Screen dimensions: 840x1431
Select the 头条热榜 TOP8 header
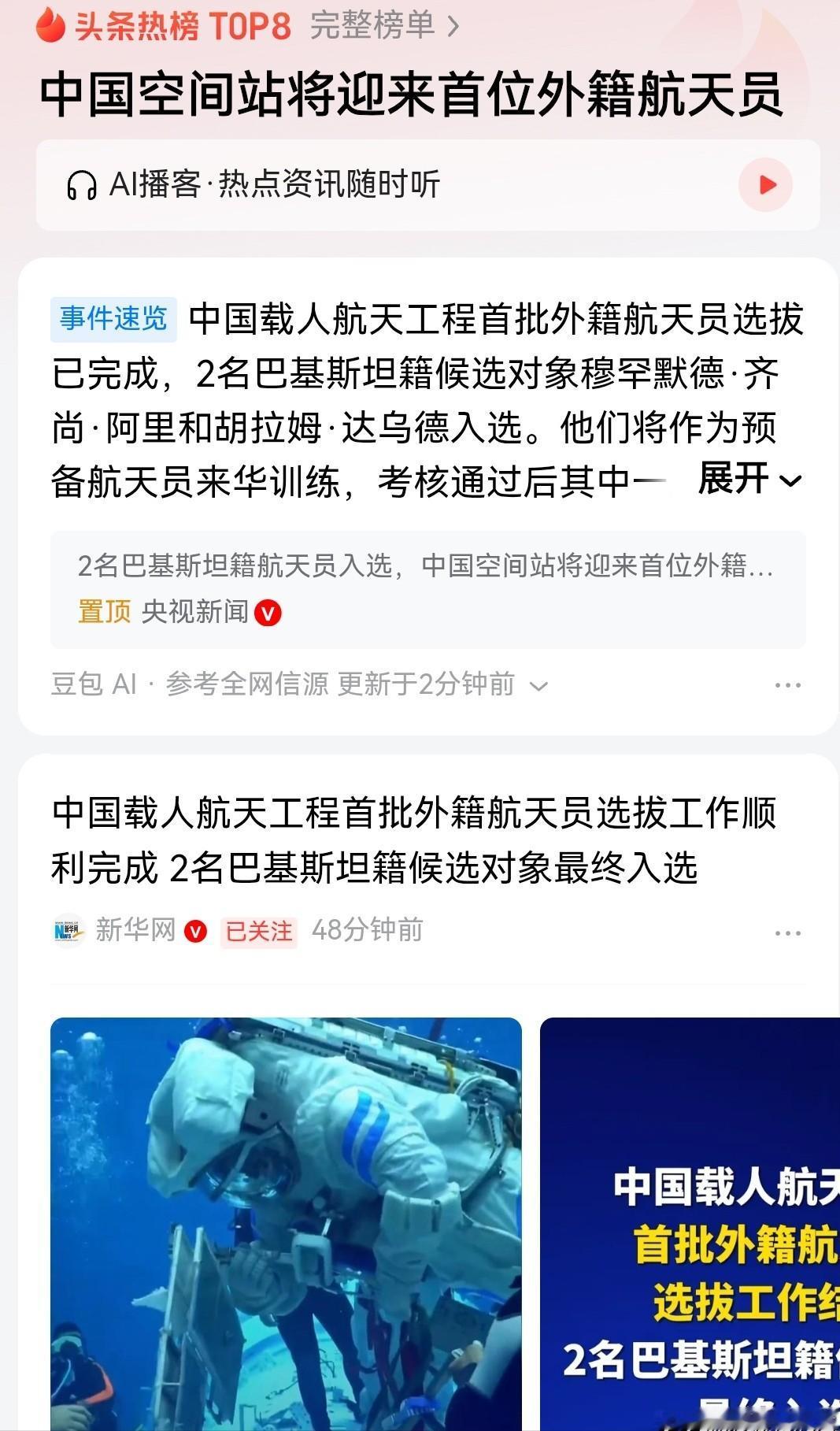coord(179,25)
